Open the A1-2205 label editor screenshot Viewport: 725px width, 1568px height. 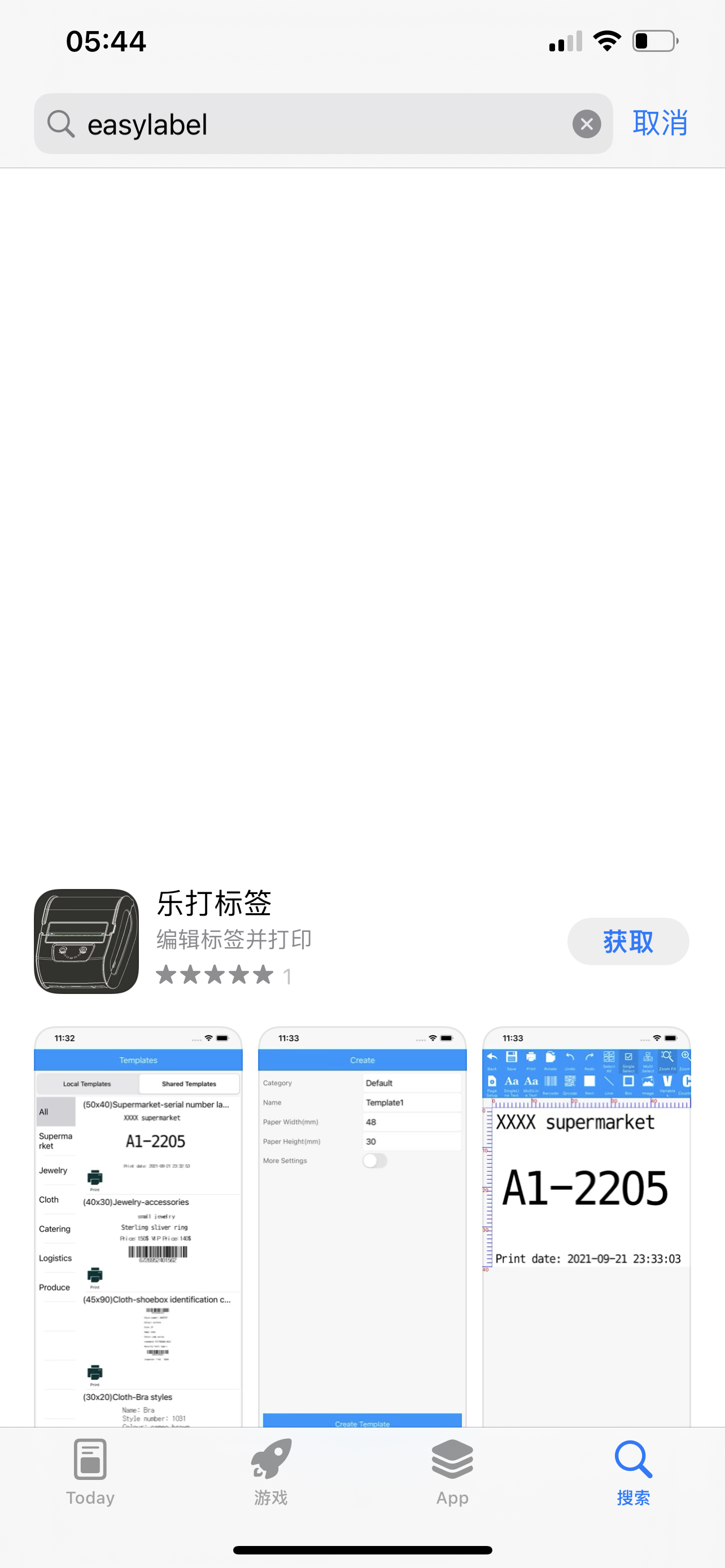click(586, 1226)
